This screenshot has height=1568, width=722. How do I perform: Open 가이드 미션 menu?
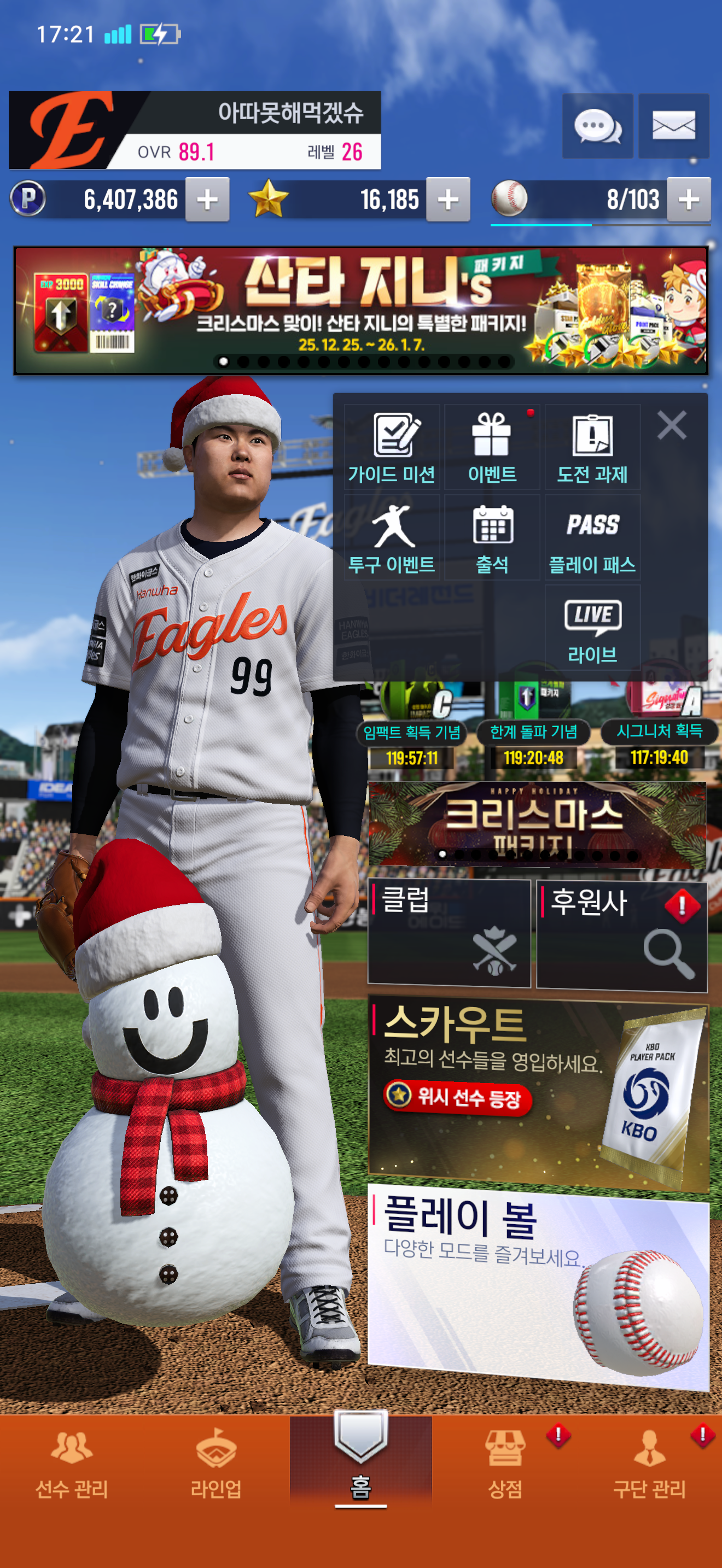point(392,448)
